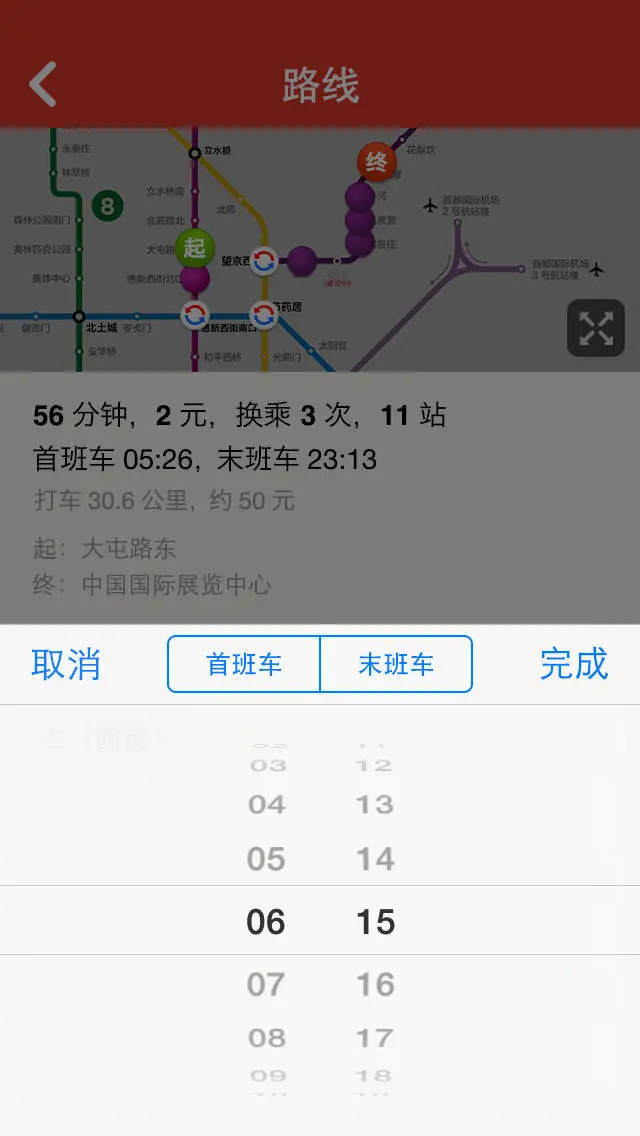Pick minute 14 in the picker
Viewport: 640px width, 1136px height.
tap(375, 859)
